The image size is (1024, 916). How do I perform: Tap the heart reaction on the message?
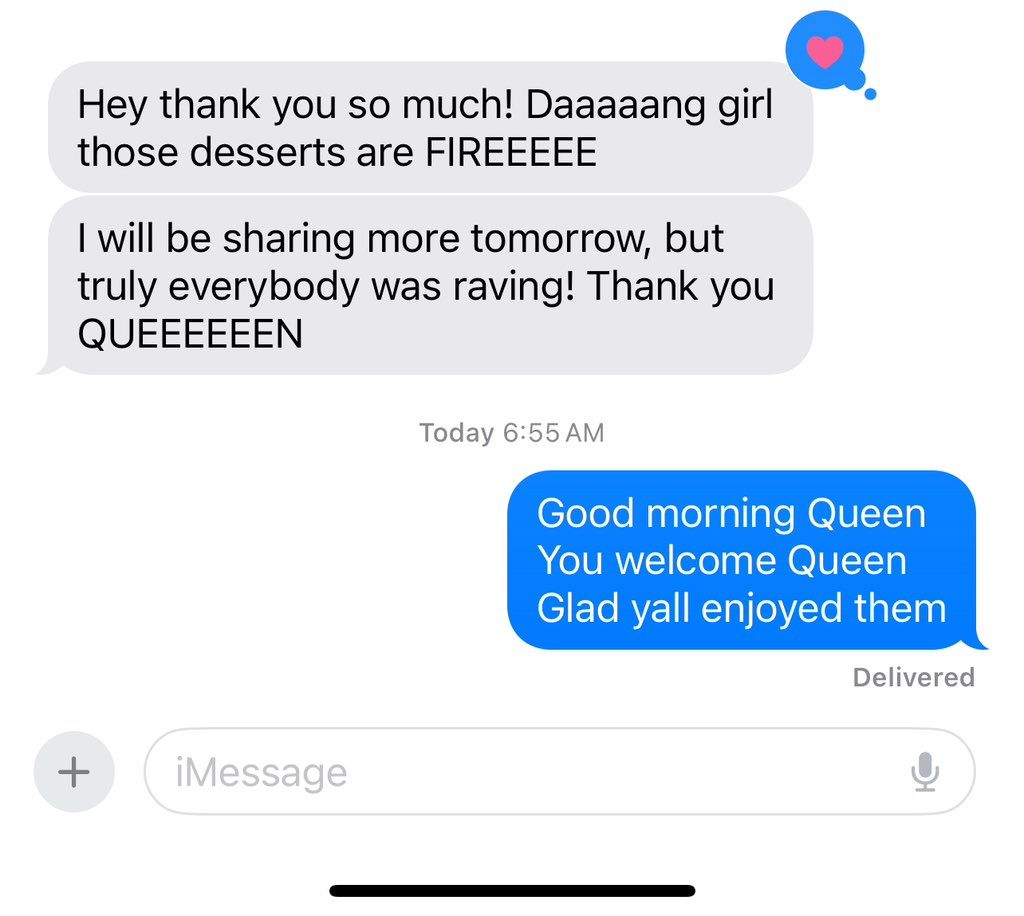pos(825,52)
